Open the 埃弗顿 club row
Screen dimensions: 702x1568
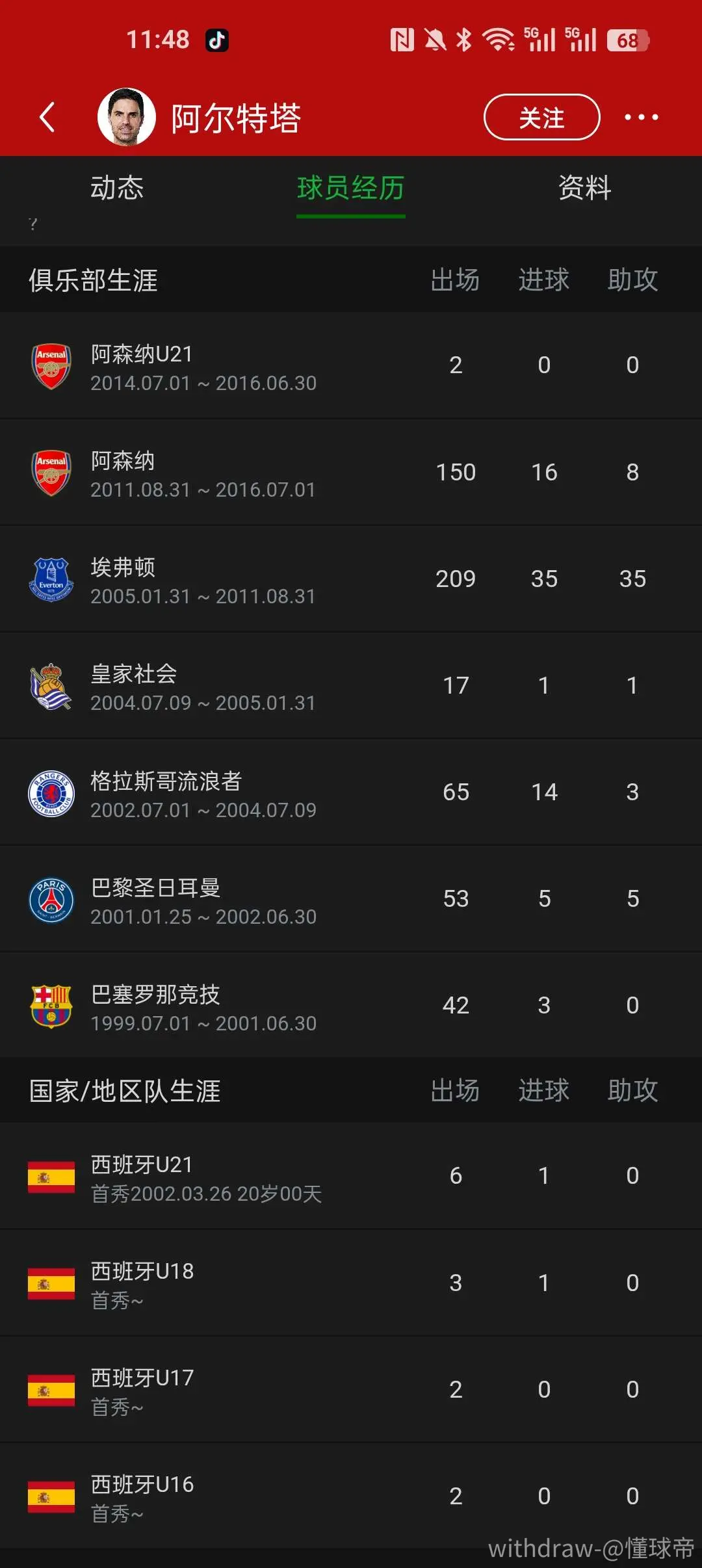[x=351, y=579]
